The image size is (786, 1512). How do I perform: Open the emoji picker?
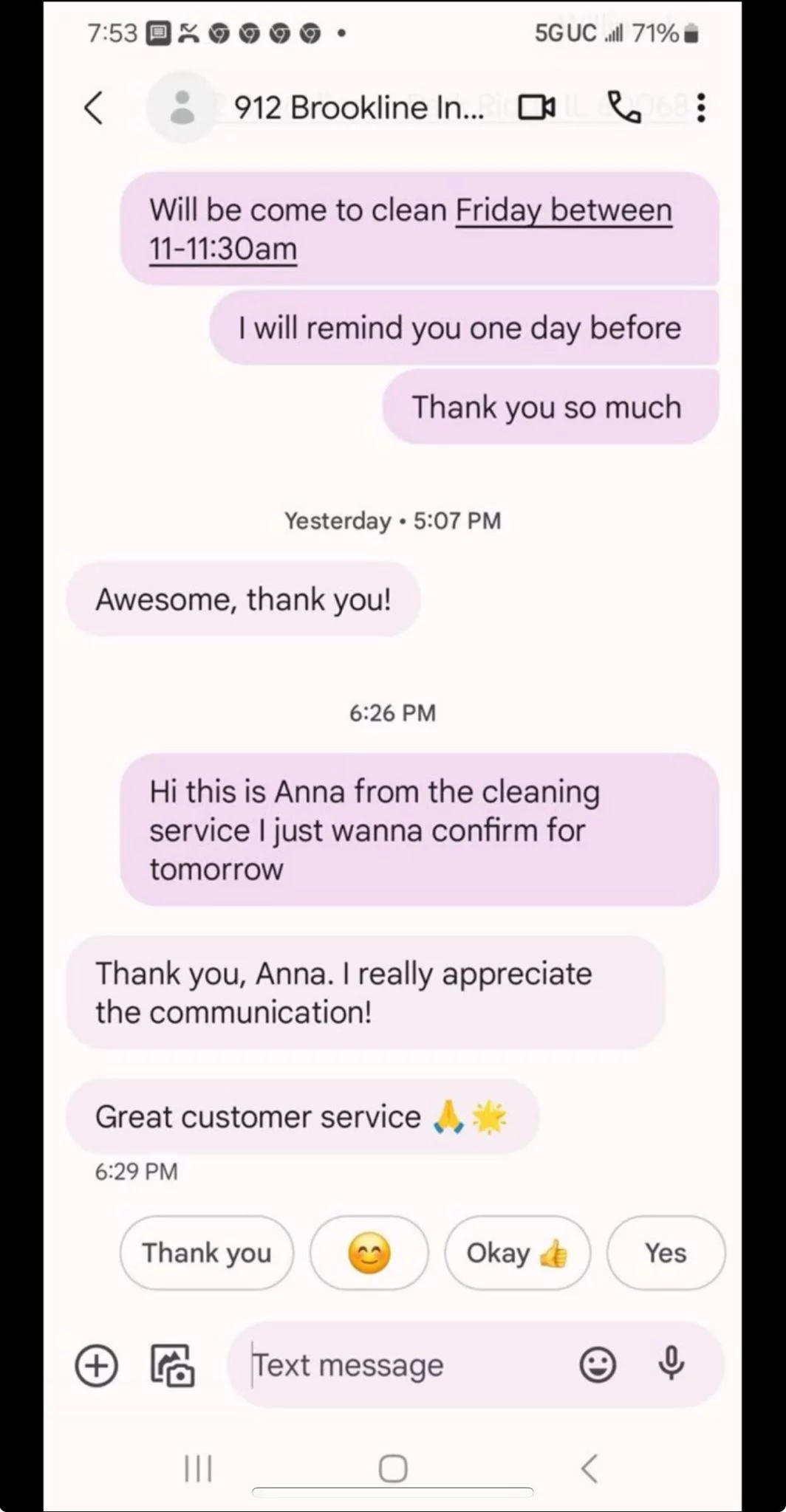click(598, 1365)
